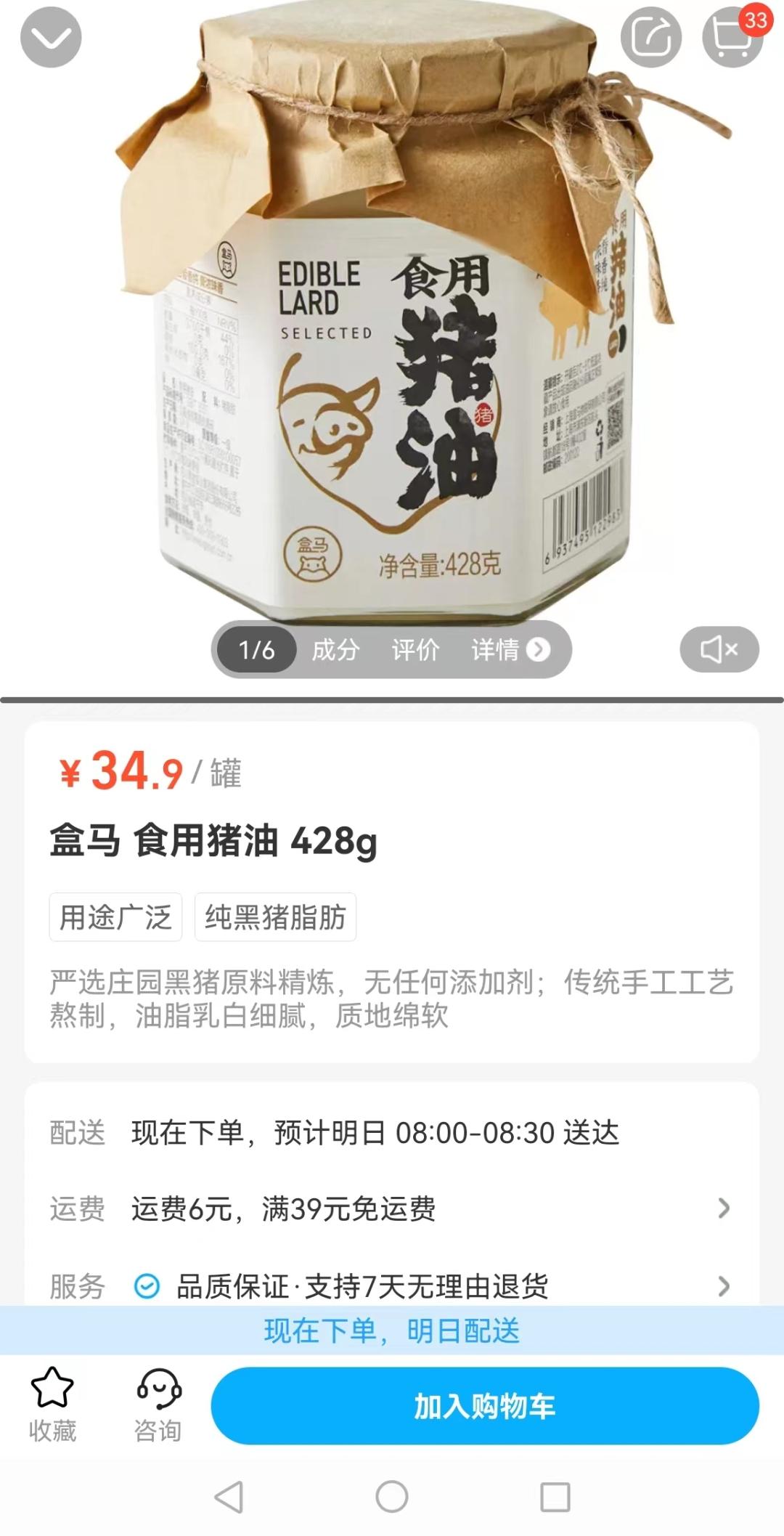Tap the 收藏 star icon to favorite
The image size is (784, 1536).
click(x=52, y=1387)
